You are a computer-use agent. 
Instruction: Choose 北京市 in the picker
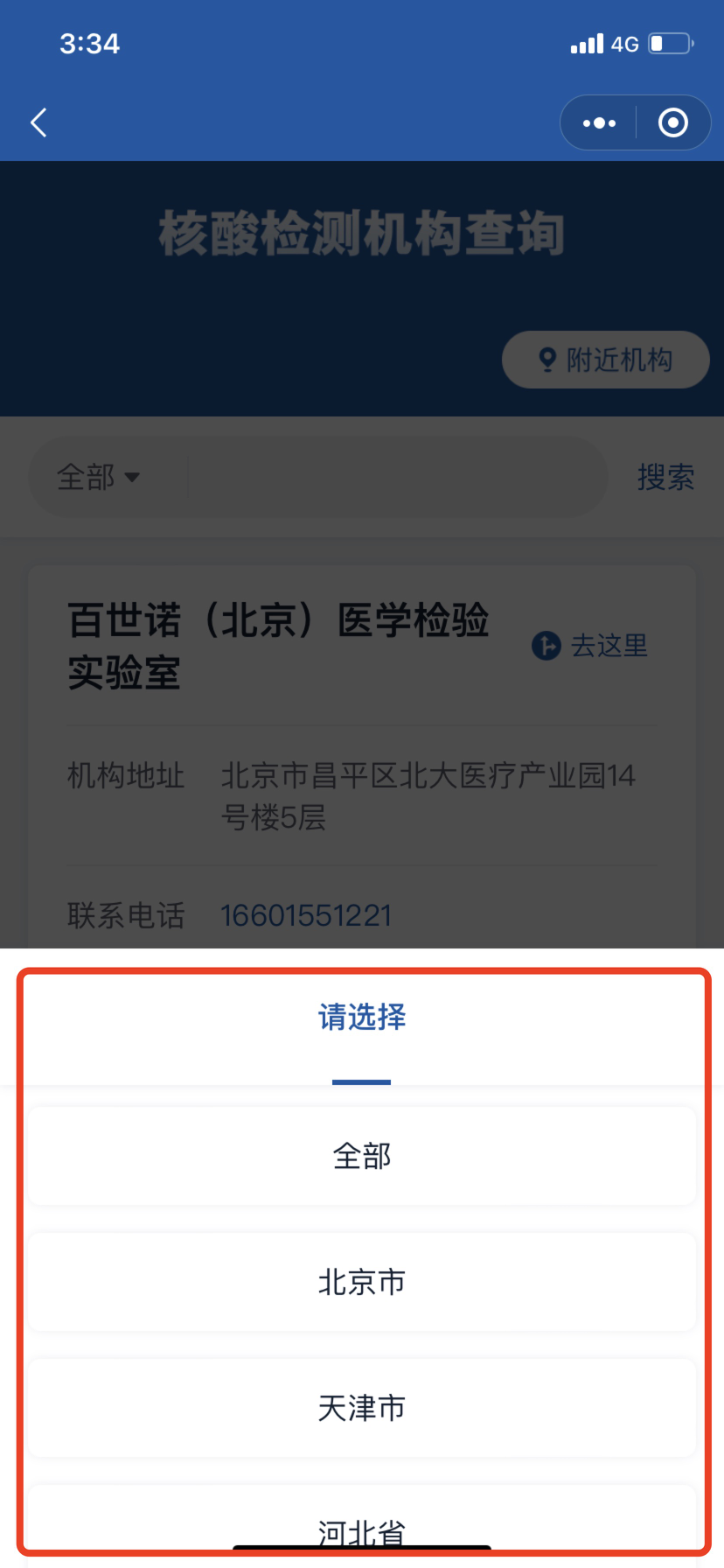tap(362, 1282)
